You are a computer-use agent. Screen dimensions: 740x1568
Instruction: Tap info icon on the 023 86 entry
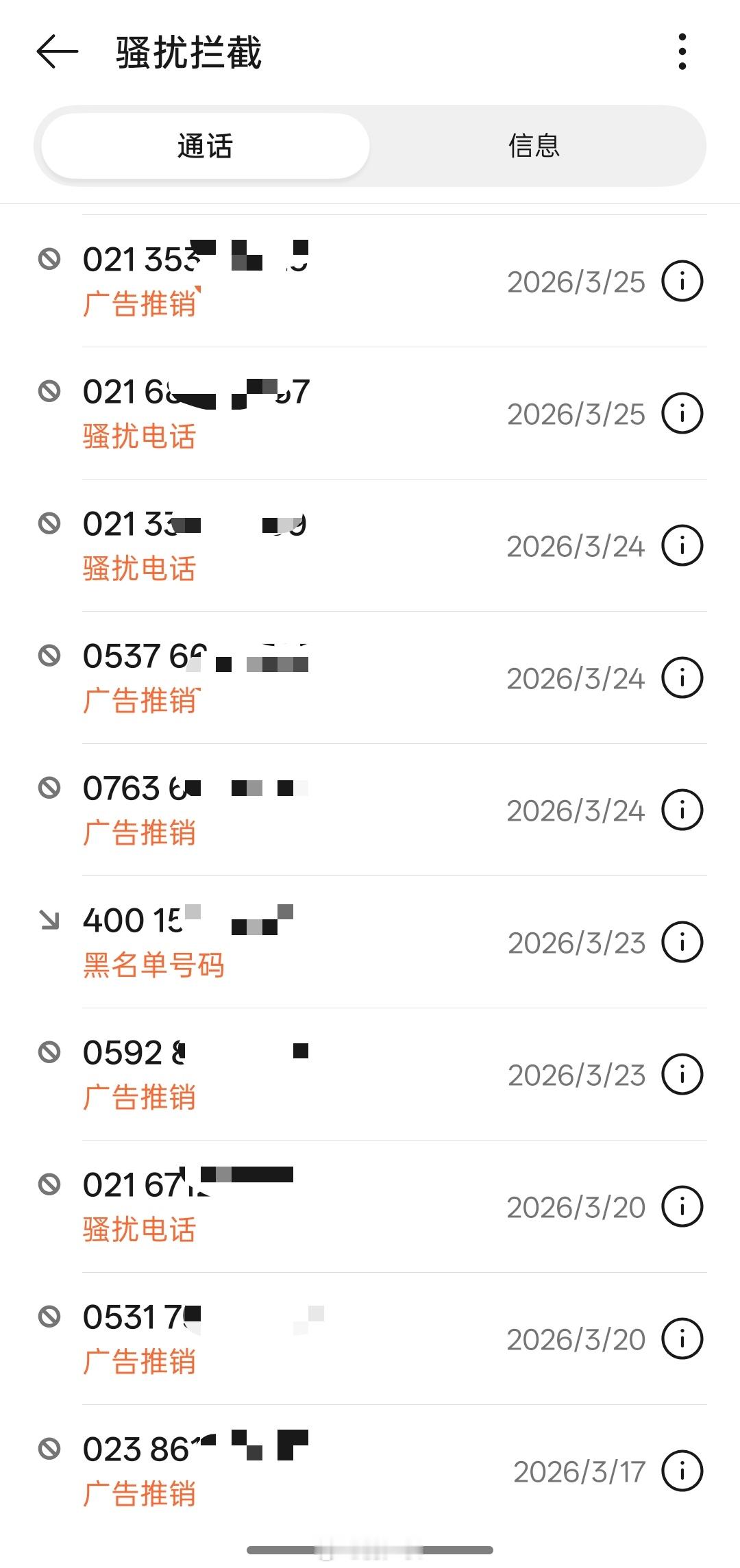coord(682,1471)
